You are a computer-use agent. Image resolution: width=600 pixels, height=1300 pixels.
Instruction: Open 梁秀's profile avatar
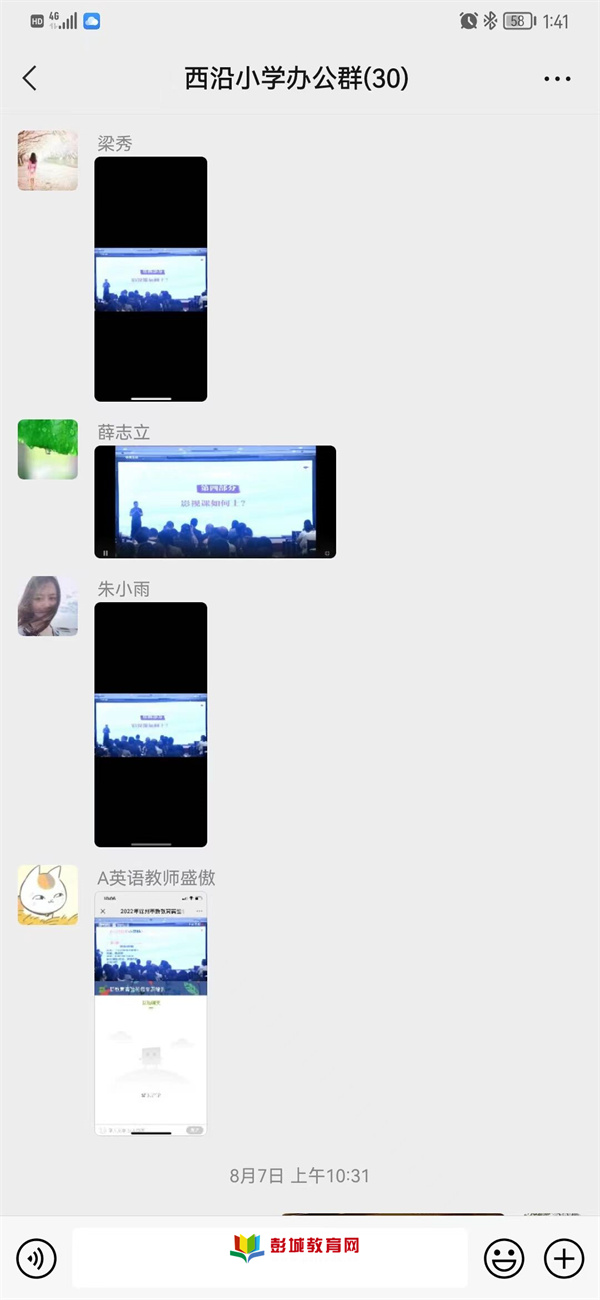click(x=47, y=160)
